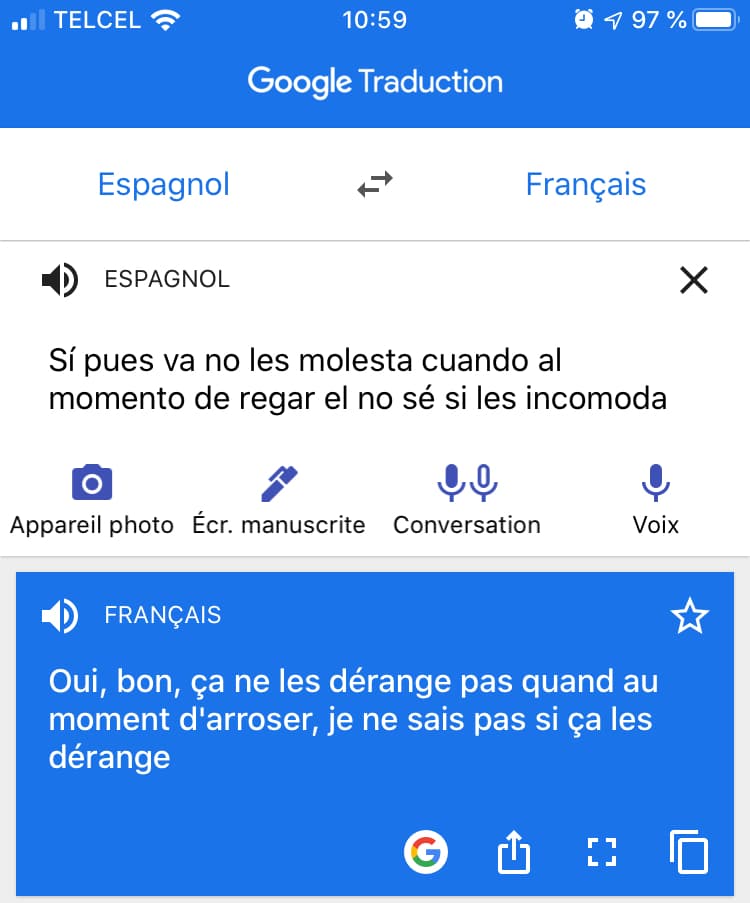Change the Français target language
The height and width of the screenshot is (903, 750).
click(585, 185)
